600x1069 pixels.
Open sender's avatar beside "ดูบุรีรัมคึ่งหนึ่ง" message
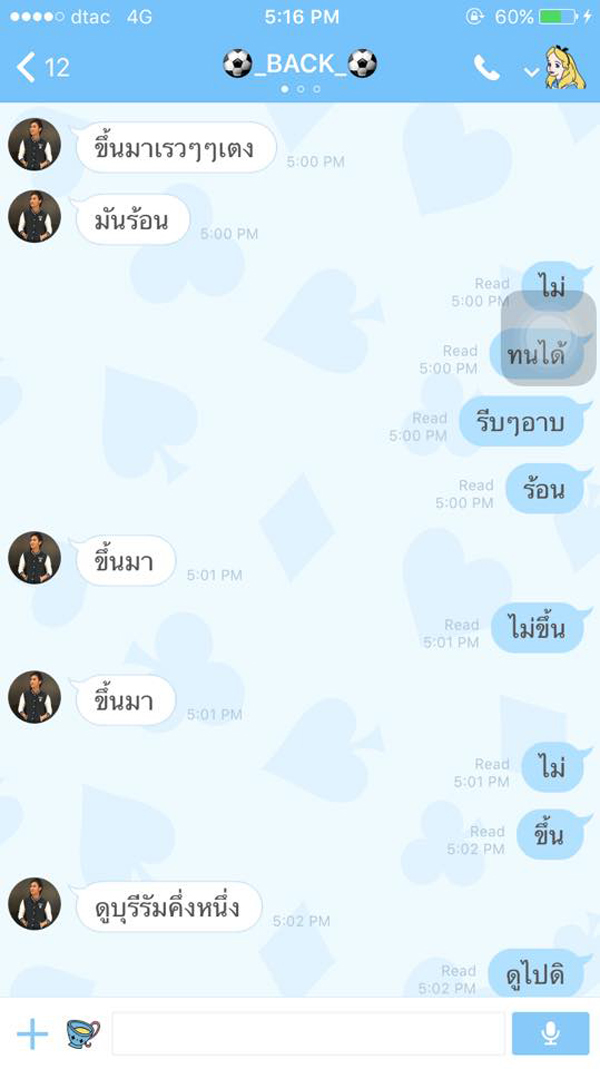pyautogui.click(x=35, y=904)
